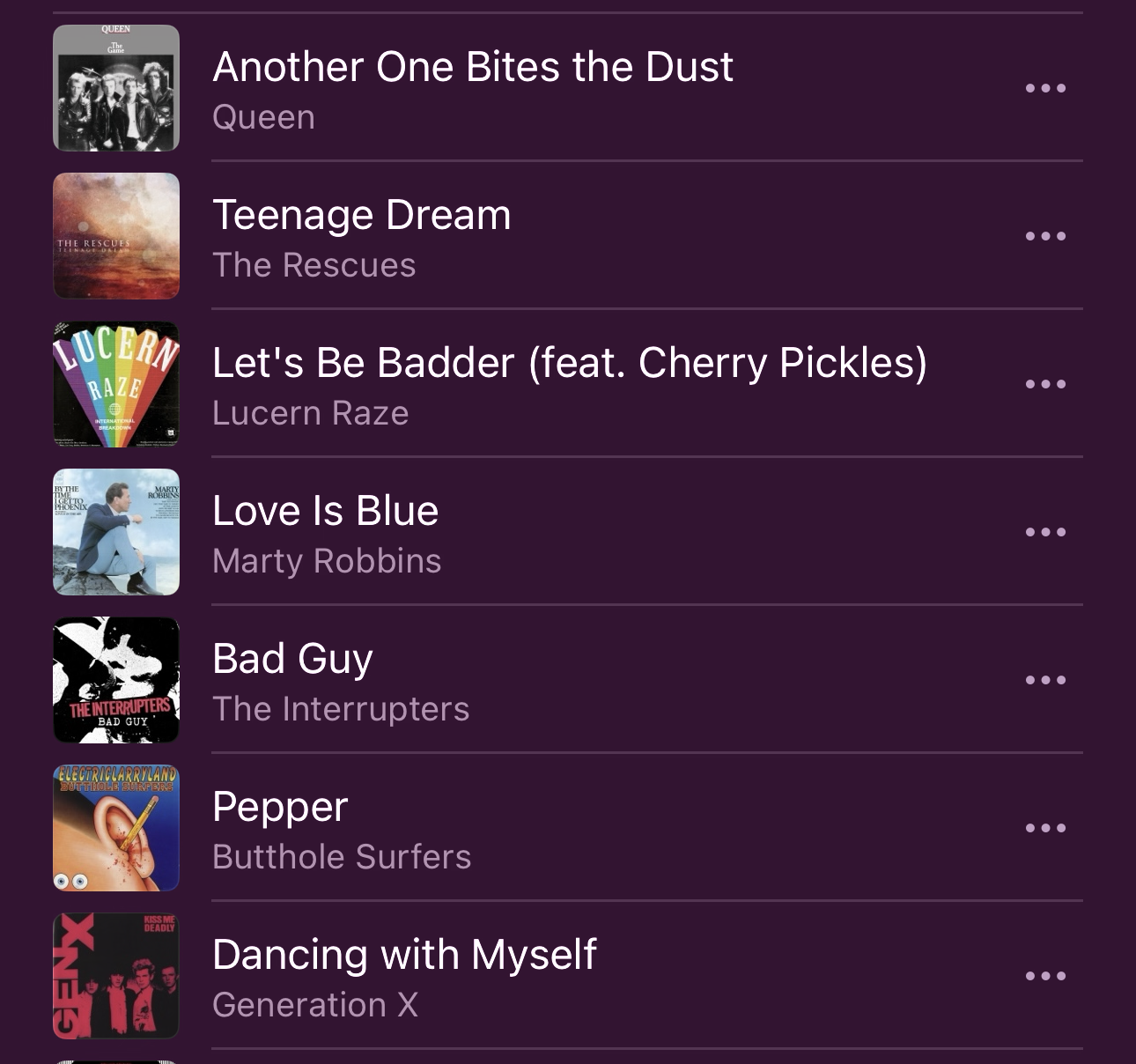Open more options for Pepper
The height and width of the screenshot is (1064, 1136).
(1045, 828)
